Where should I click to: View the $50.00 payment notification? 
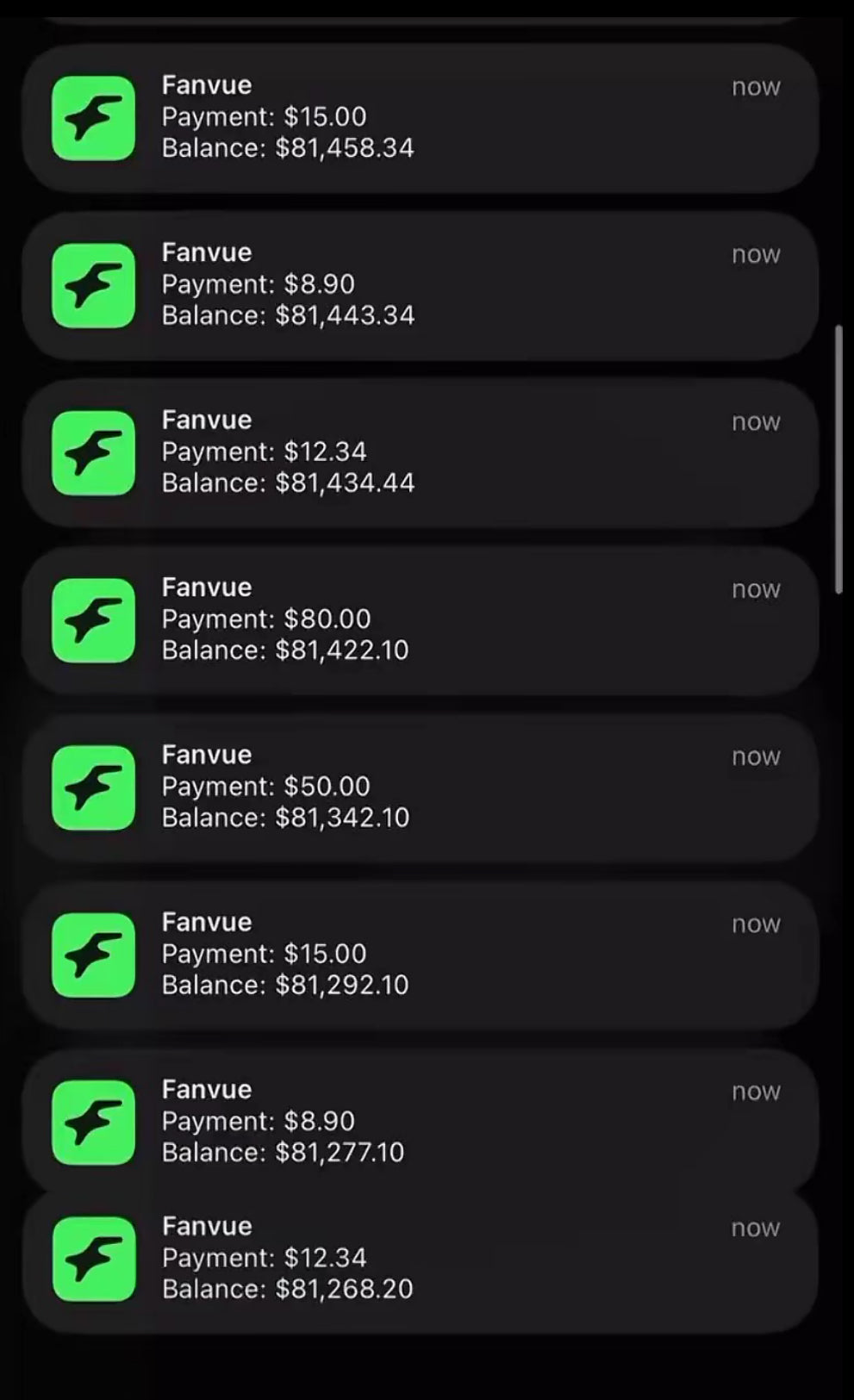click(x=420, y=786)
